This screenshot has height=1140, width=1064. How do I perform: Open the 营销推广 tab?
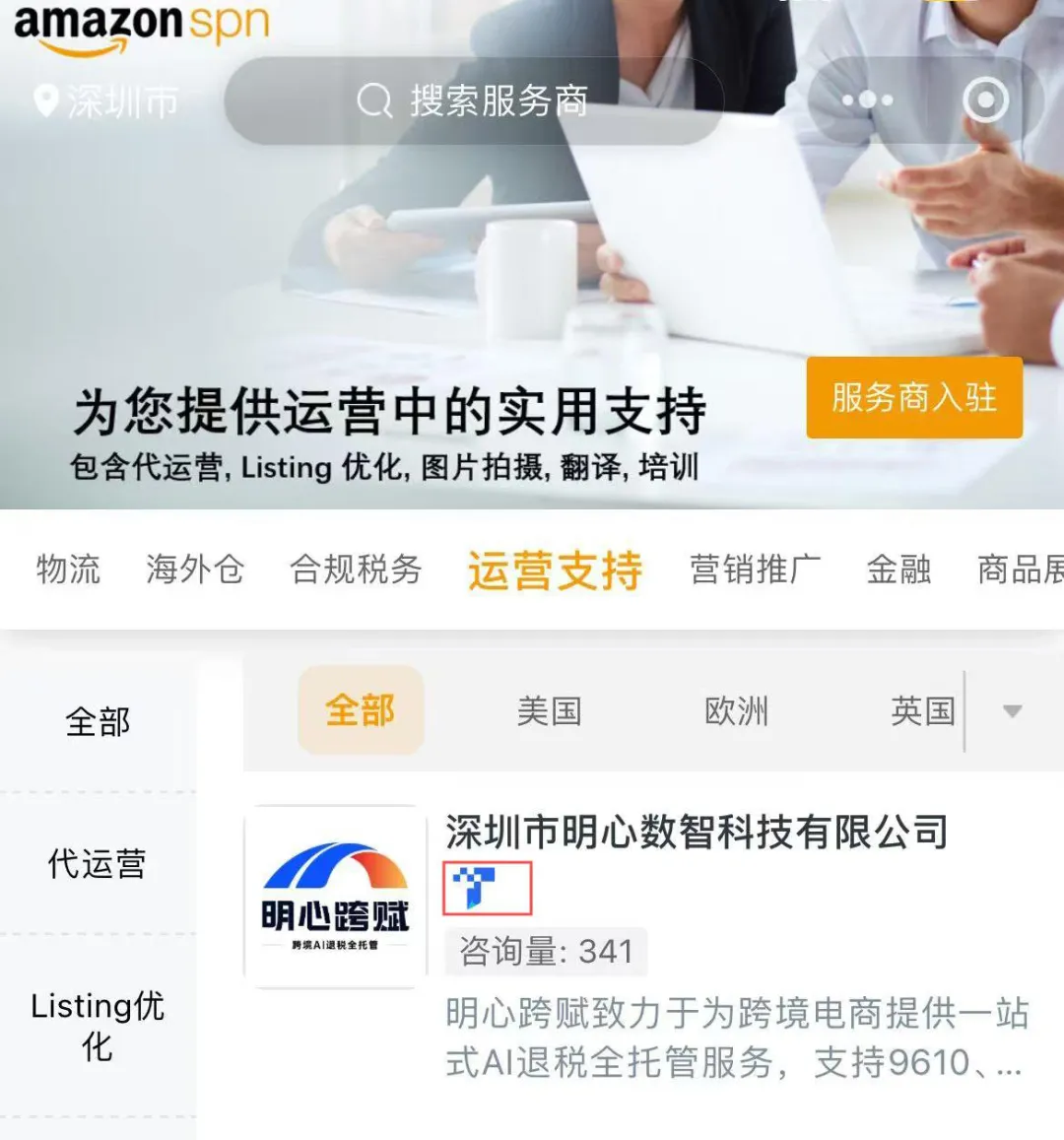coord(755,569)
